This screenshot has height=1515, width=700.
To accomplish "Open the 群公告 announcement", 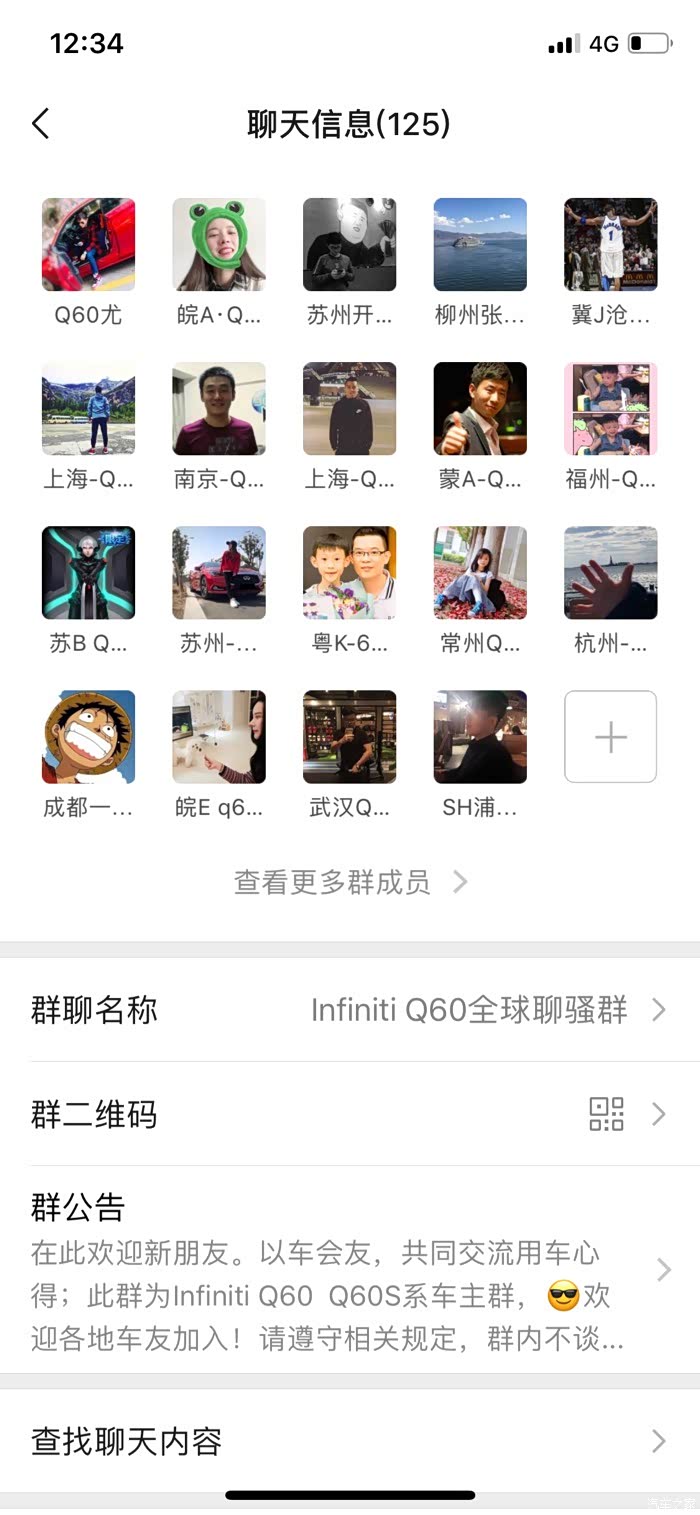I will click(x=350, y=1268).
